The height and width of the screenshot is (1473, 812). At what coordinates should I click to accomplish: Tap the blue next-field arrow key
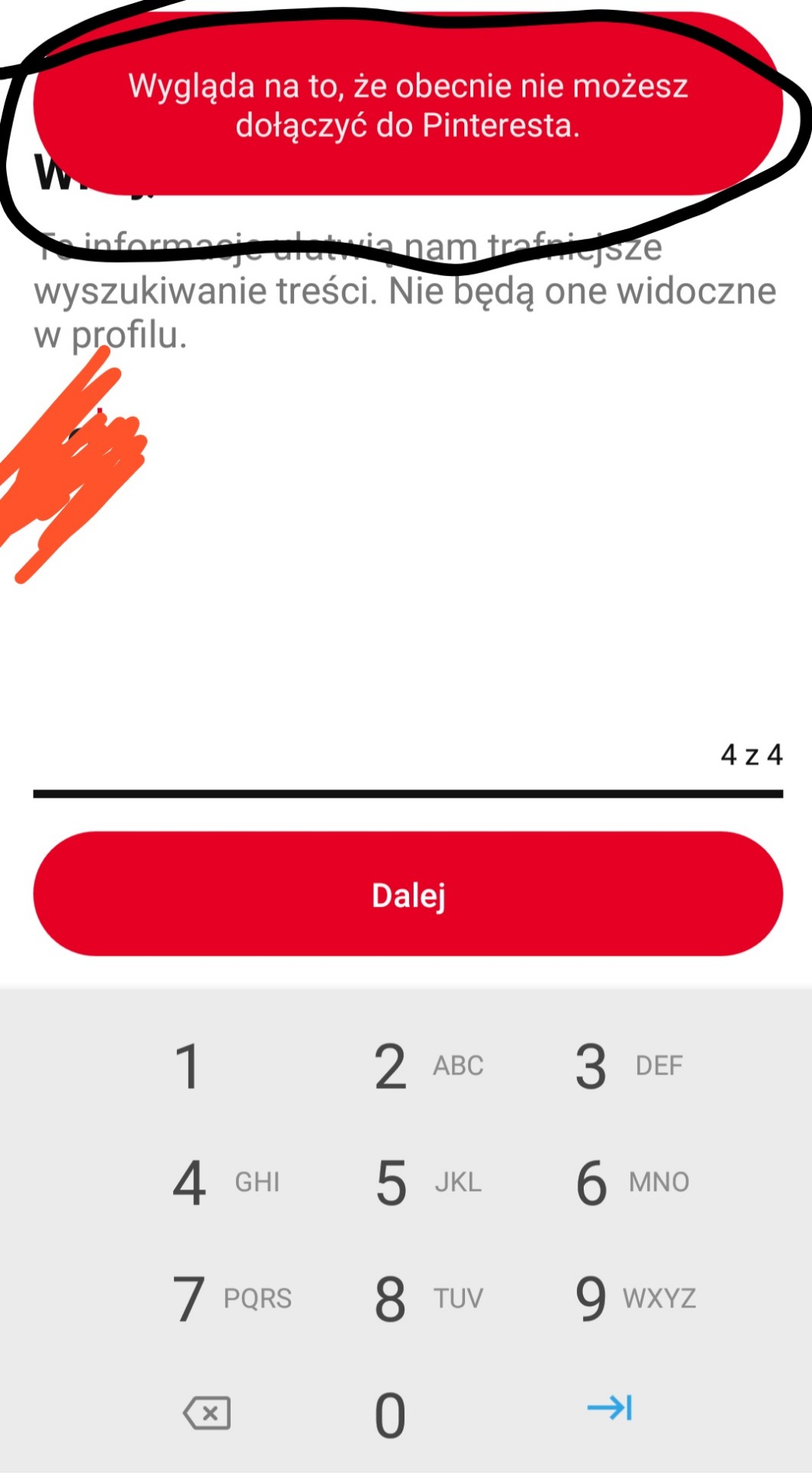pyautogui.click(x=609, y=1408)
